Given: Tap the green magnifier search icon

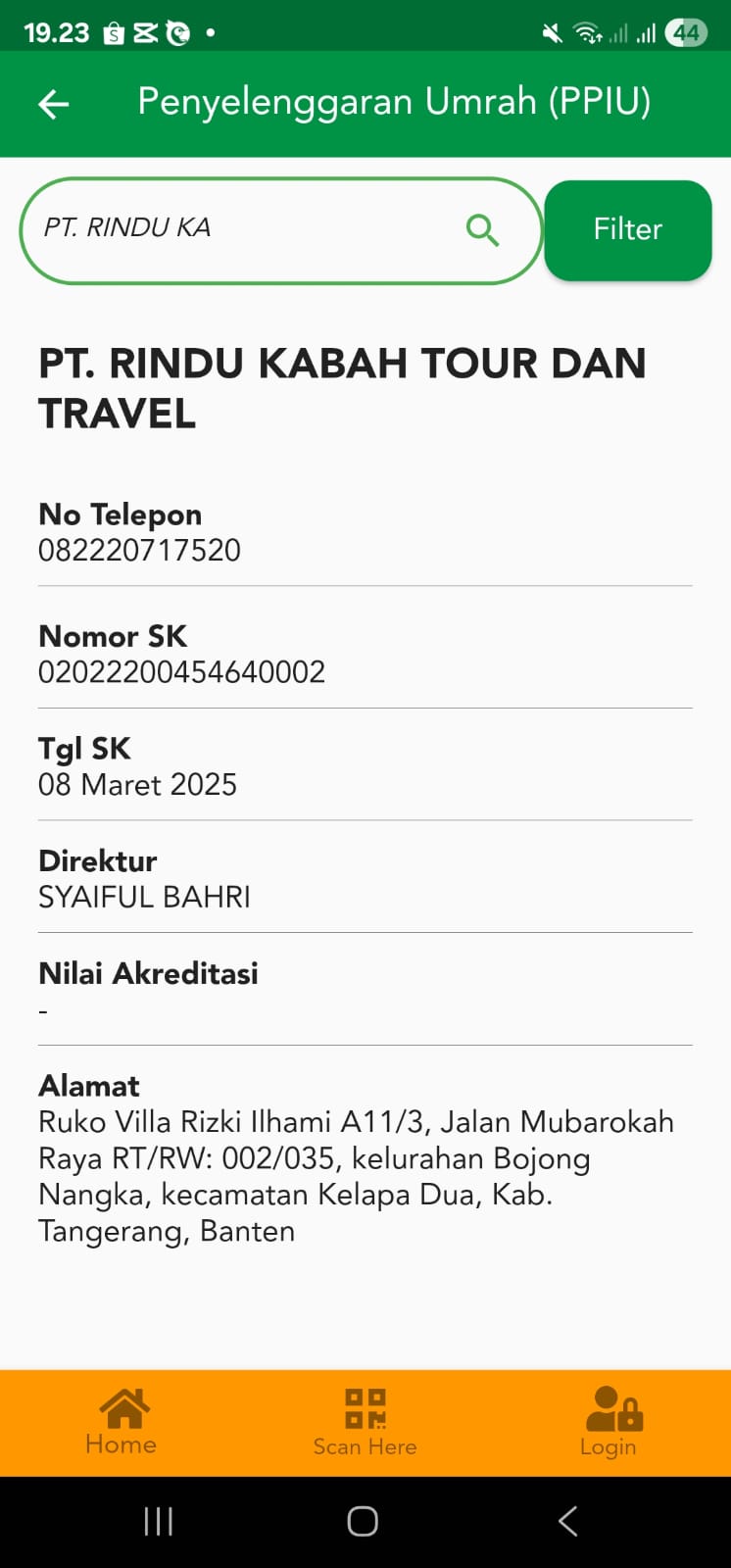Looking at the screenshot, I should [x=482, y=230].
